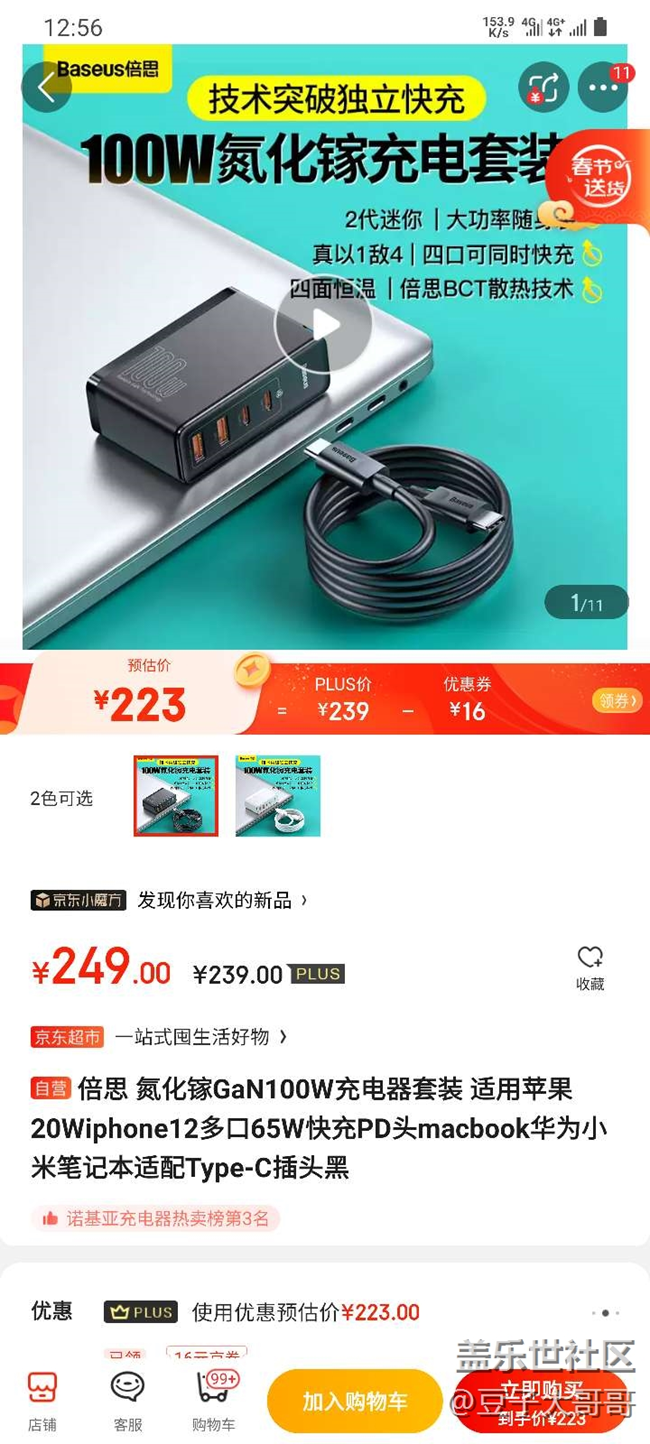Select the black charger color option

pos(176,796)
